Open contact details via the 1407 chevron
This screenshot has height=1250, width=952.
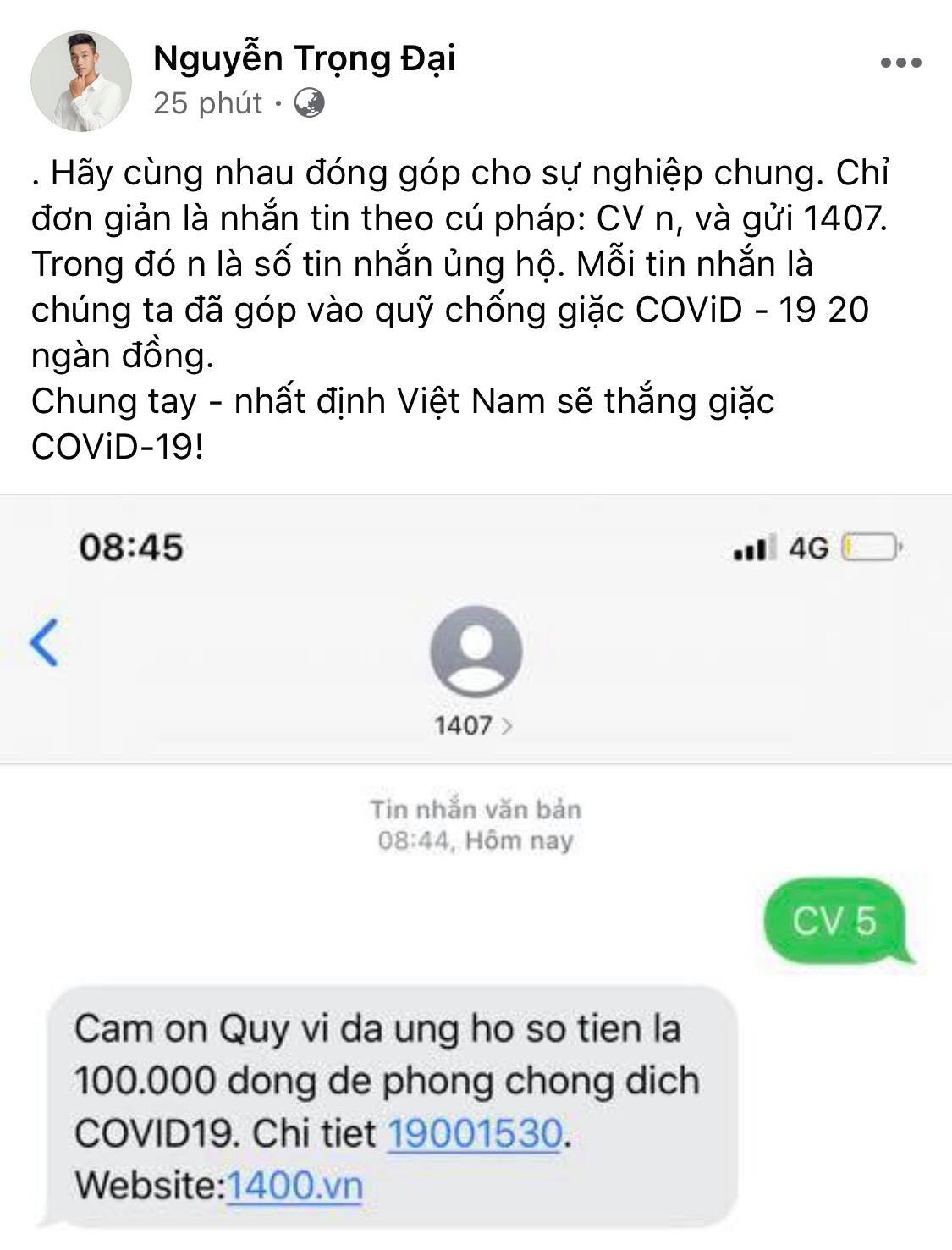pyautogui.click(x=508, y=726)
